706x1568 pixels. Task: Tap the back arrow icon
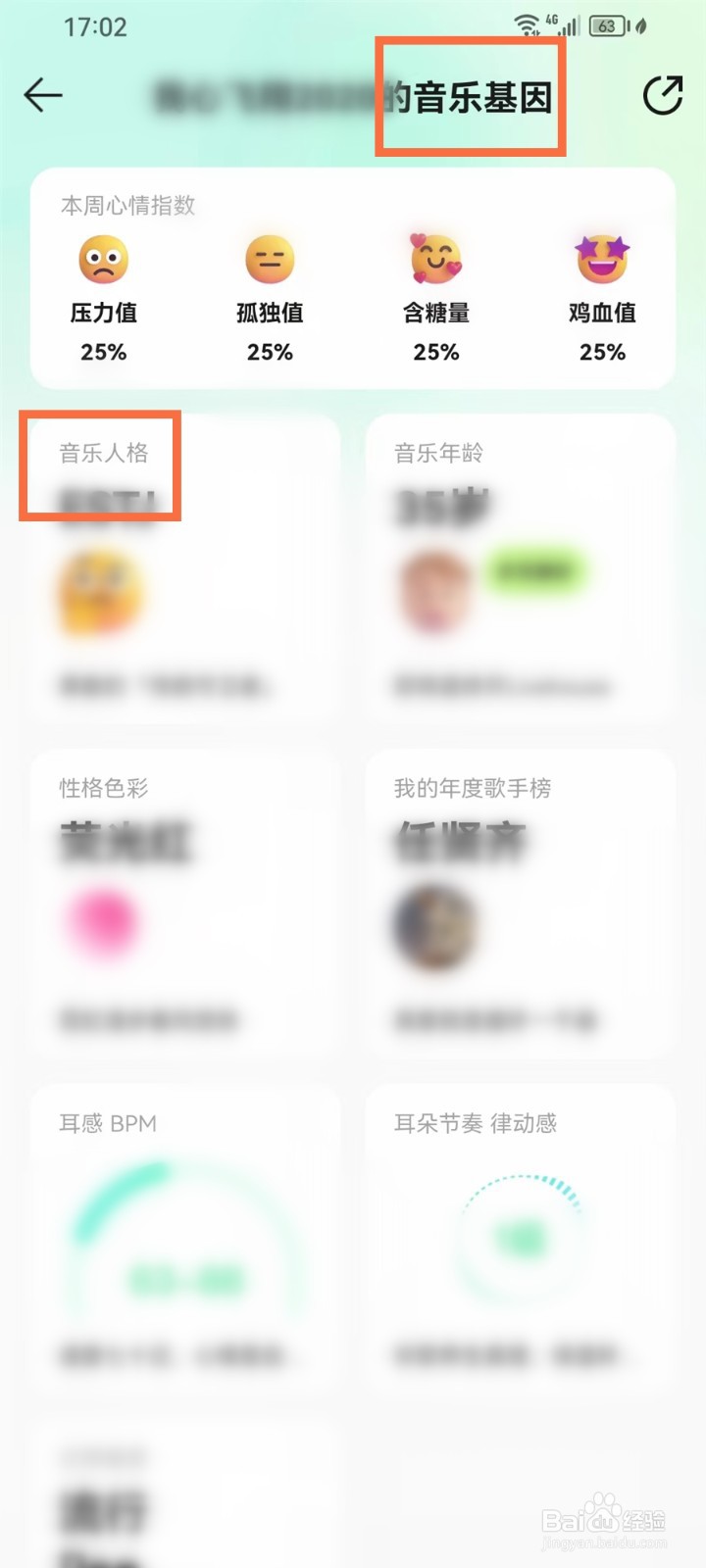42,95
